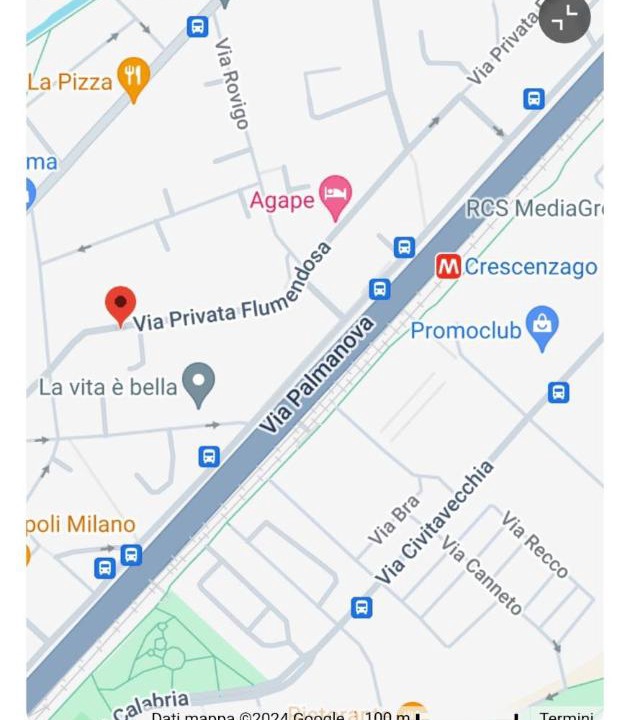This screenshot has height=720, width=630.
Task: View the Promoclub shop marker
Action: pyautogui.click(x=541, y=328)
